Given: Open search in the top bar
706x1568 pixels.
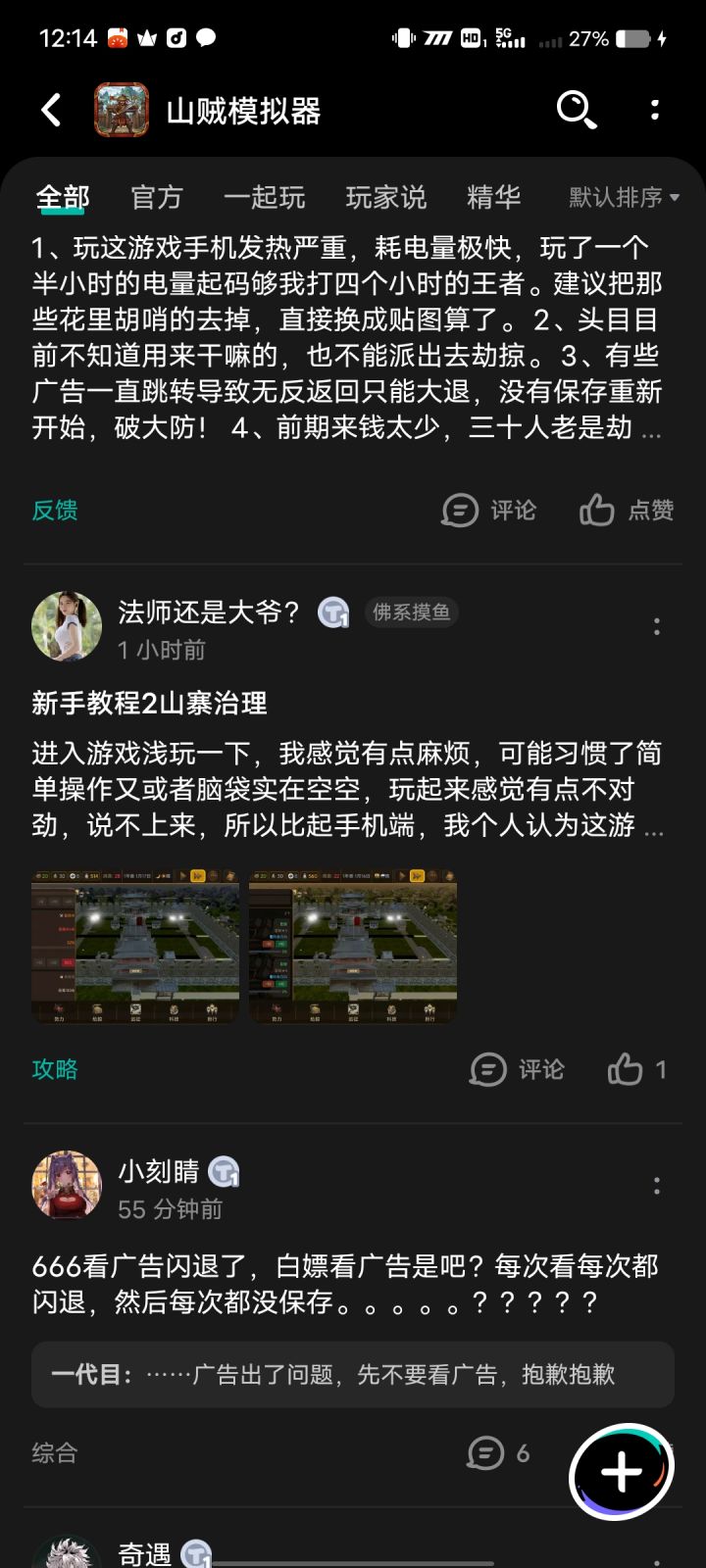Looking at the screenshot, I should point(576,110).
